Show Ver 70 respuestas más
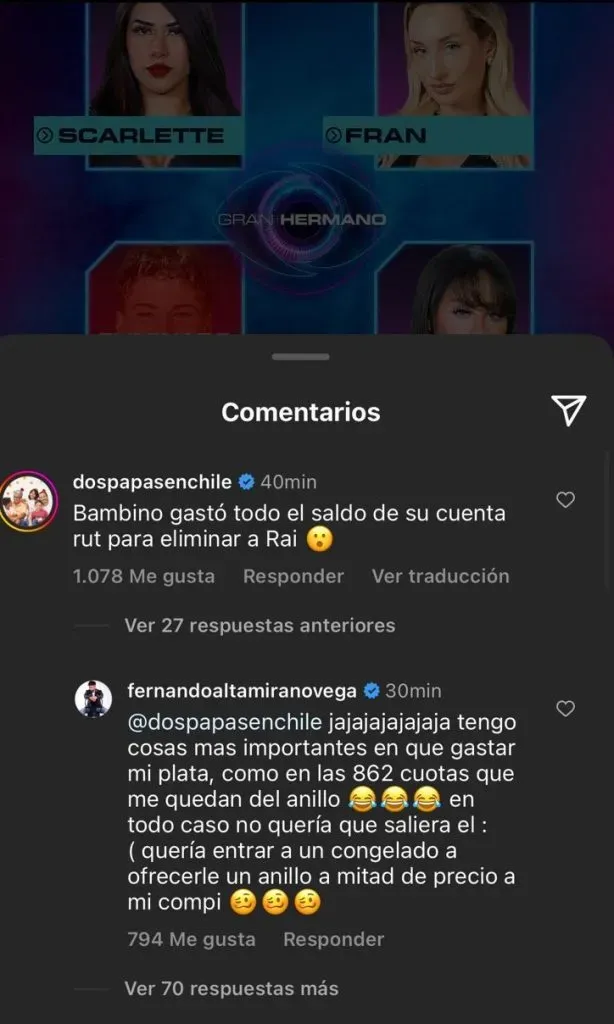 point(231,988)
